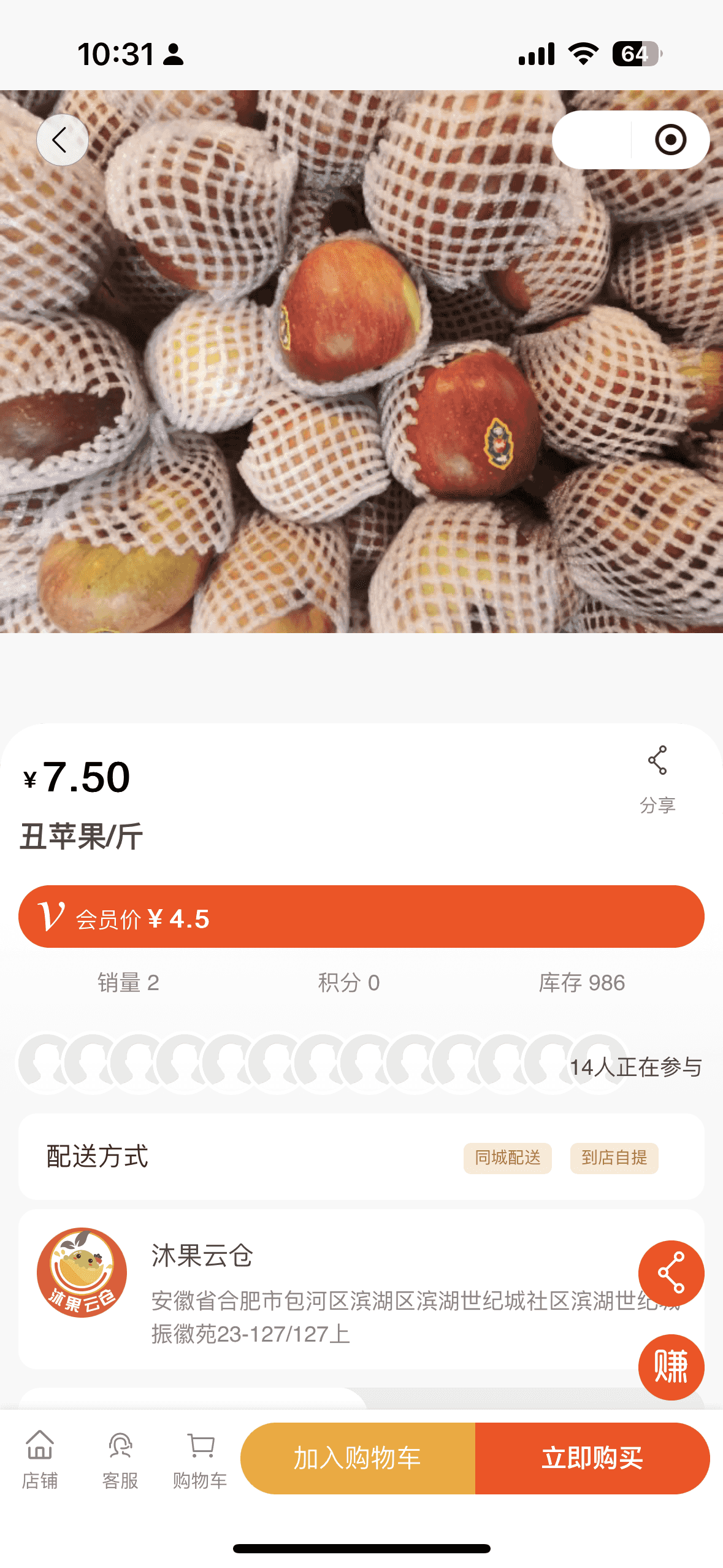Choose 到店自提 pickup option
Image resolution: width=723 pixels, height=1568 pixels.
click(x=614, y=1158)
